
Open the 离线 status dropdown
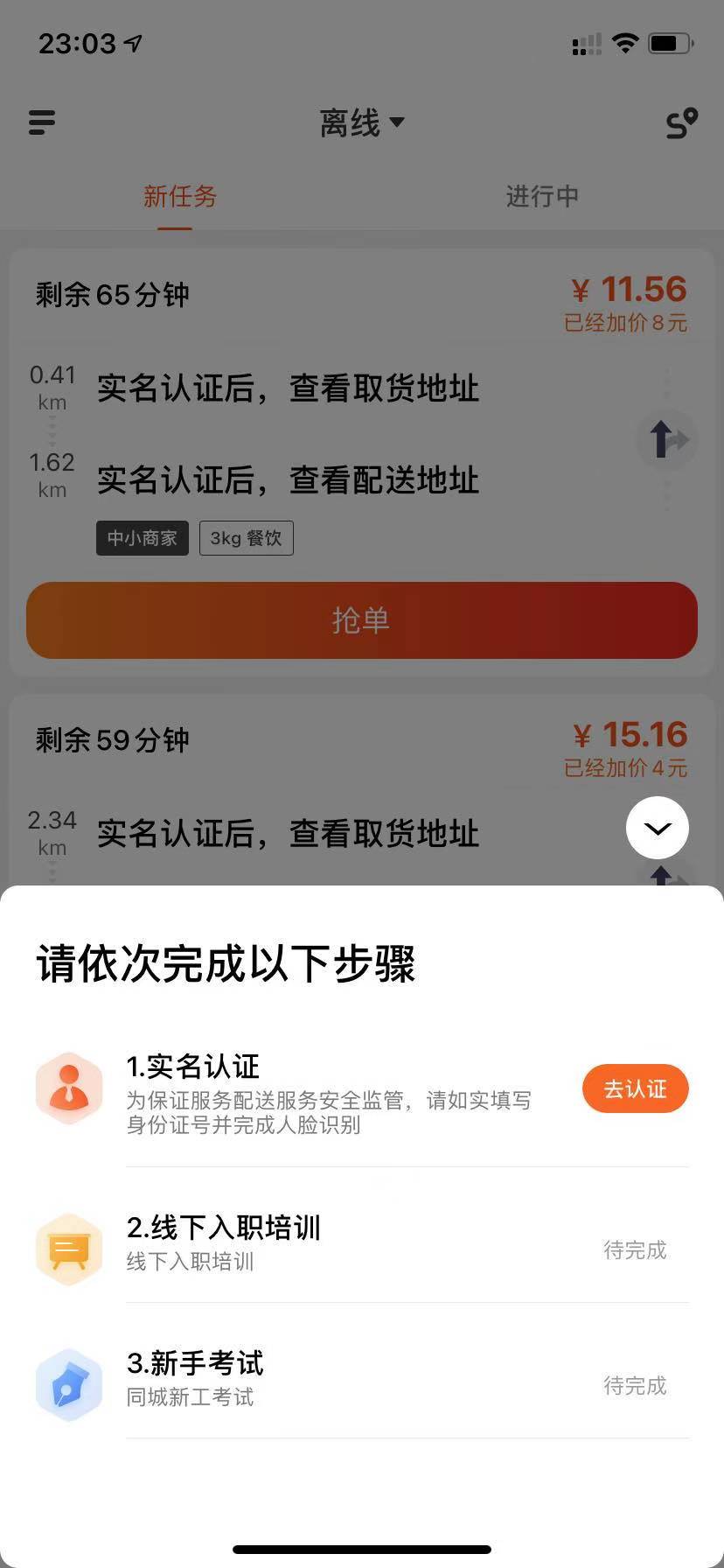coord(362,122)
